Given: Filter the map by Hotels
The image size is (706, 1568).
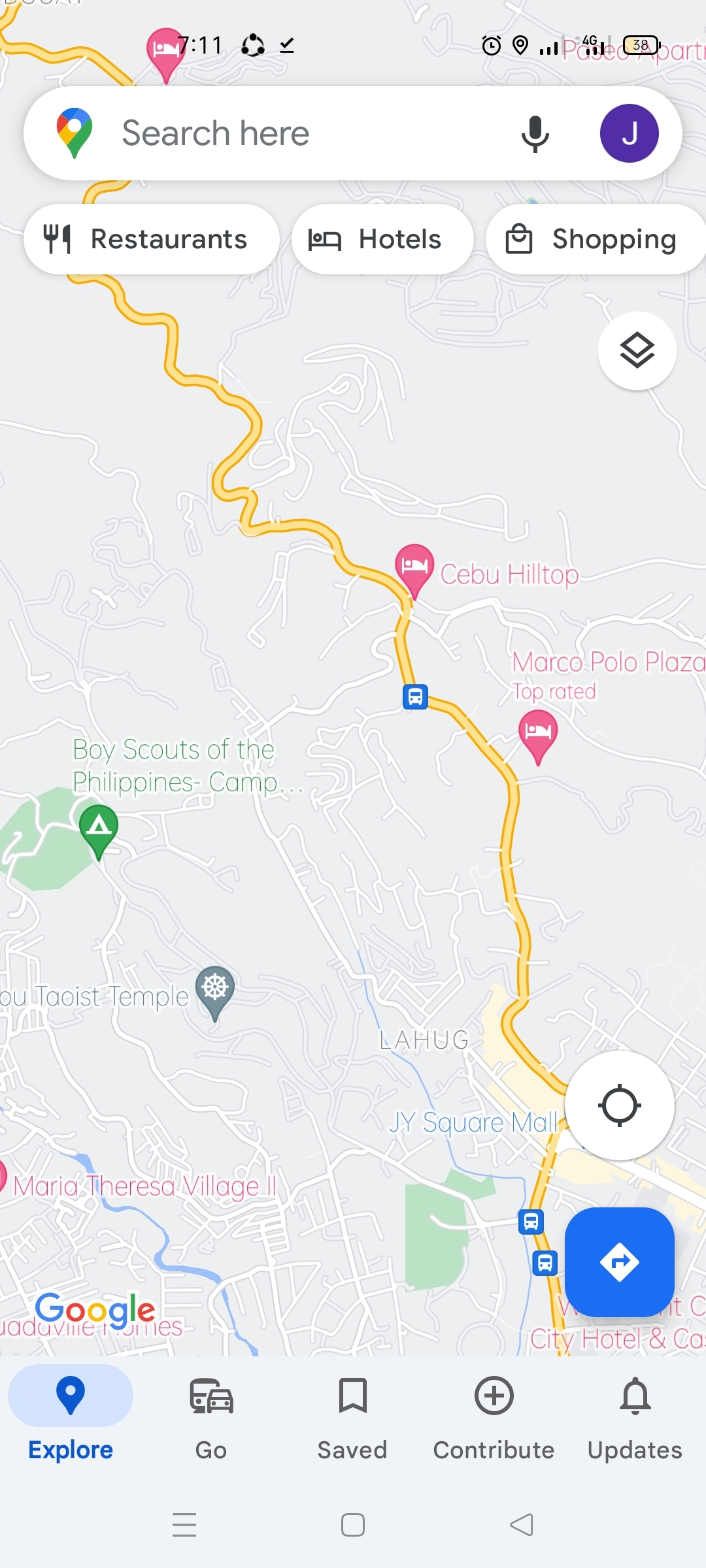Looking at the screenshot, I should 382,239.
